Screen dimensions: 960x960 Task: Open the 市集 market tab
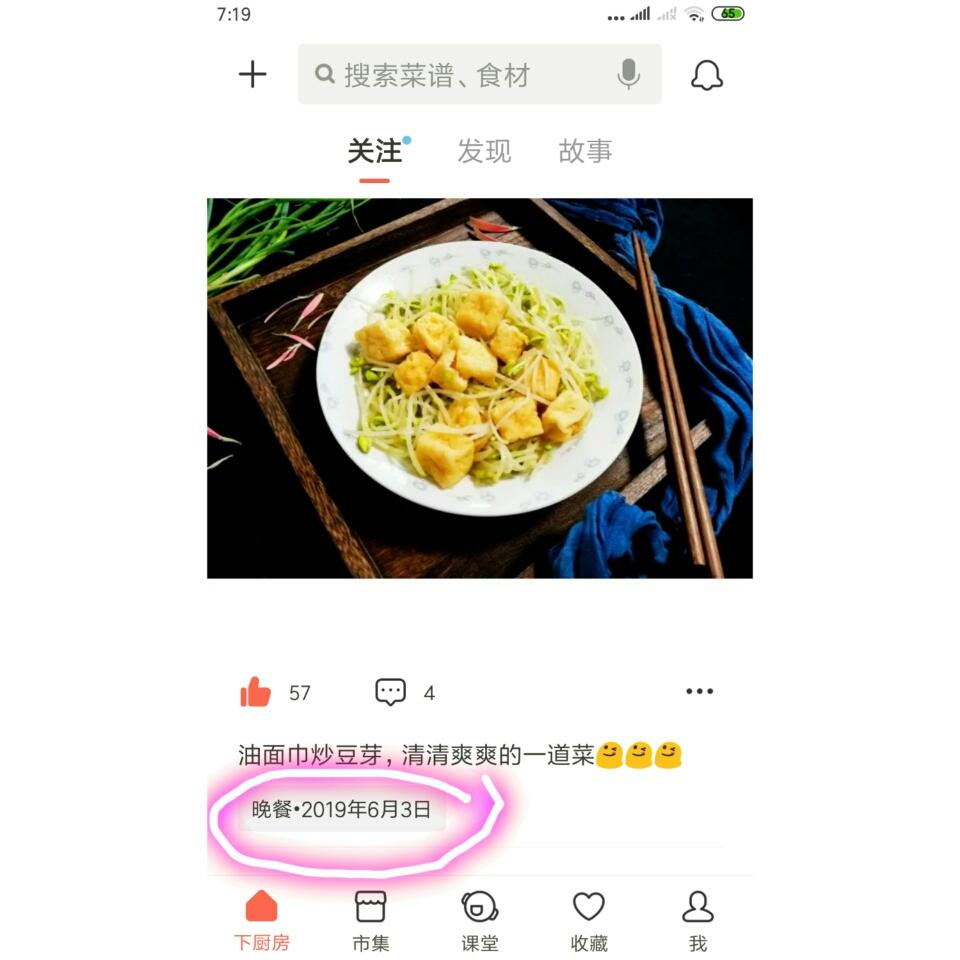pyautogui.click(x=370, y=920)
